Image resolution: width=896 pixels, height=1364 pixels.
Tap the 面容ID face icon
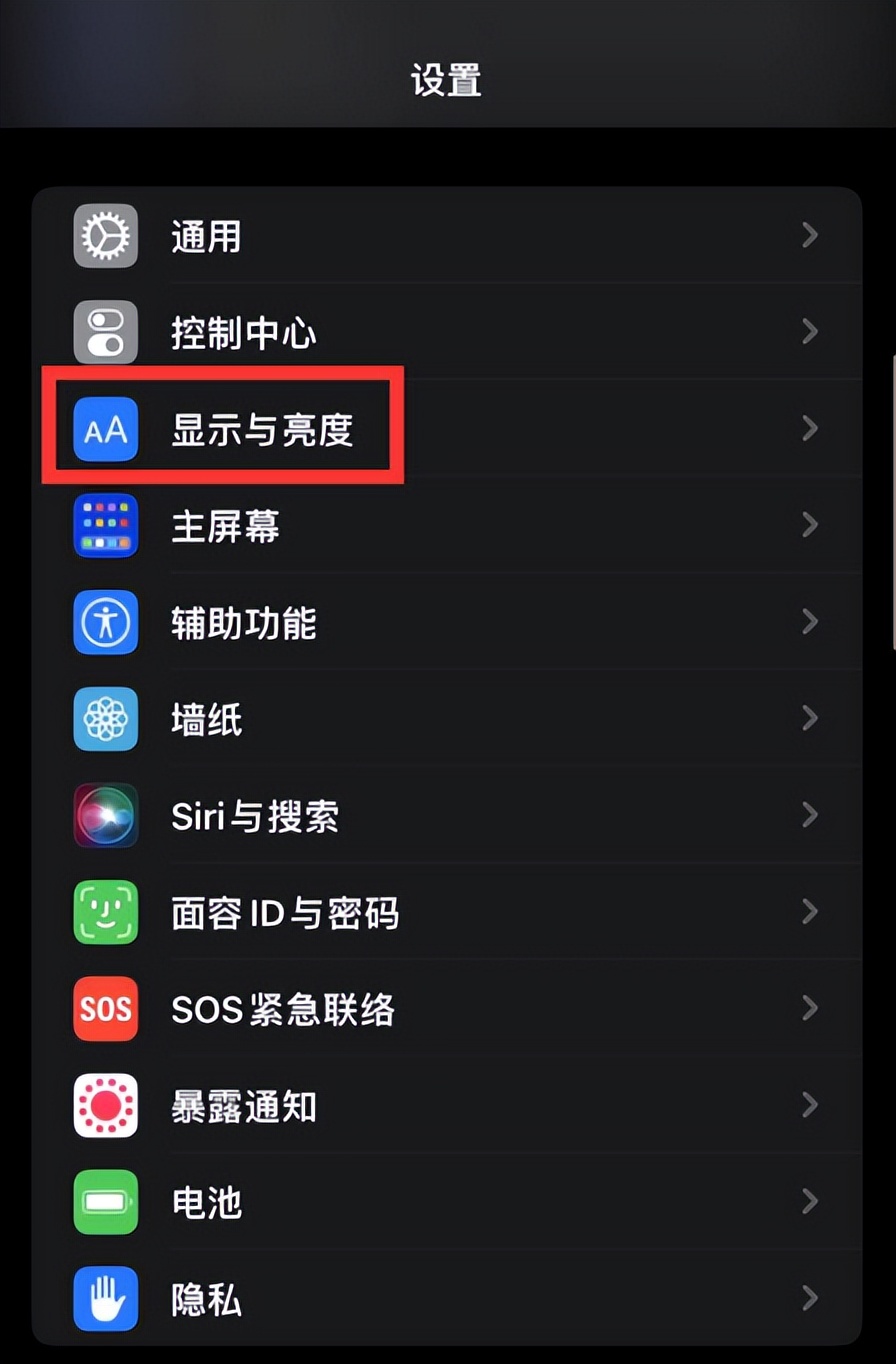coord(105,911)
